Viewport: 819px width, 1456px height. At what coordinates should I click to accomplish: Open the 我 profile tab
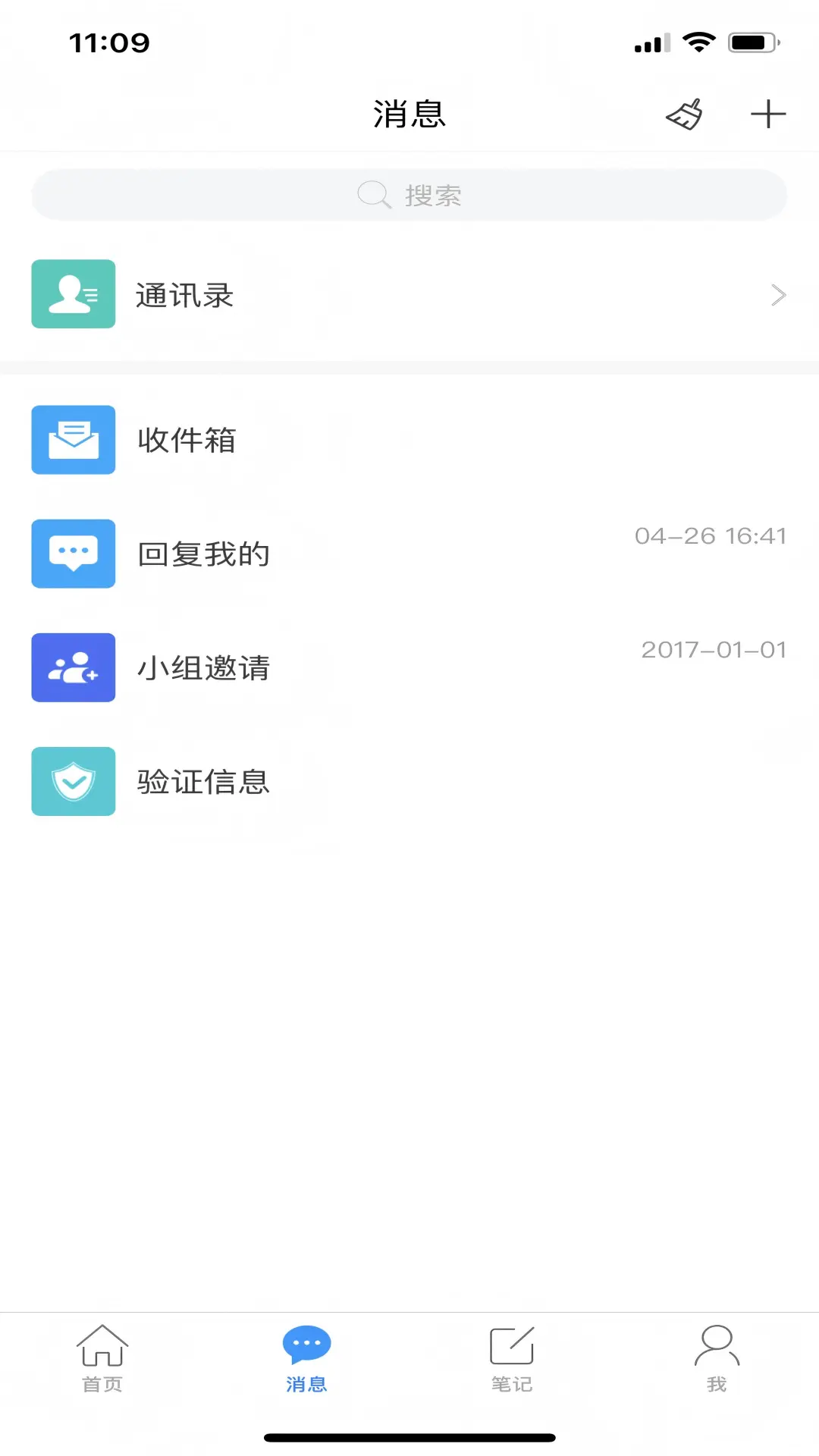coord(716,1357)
